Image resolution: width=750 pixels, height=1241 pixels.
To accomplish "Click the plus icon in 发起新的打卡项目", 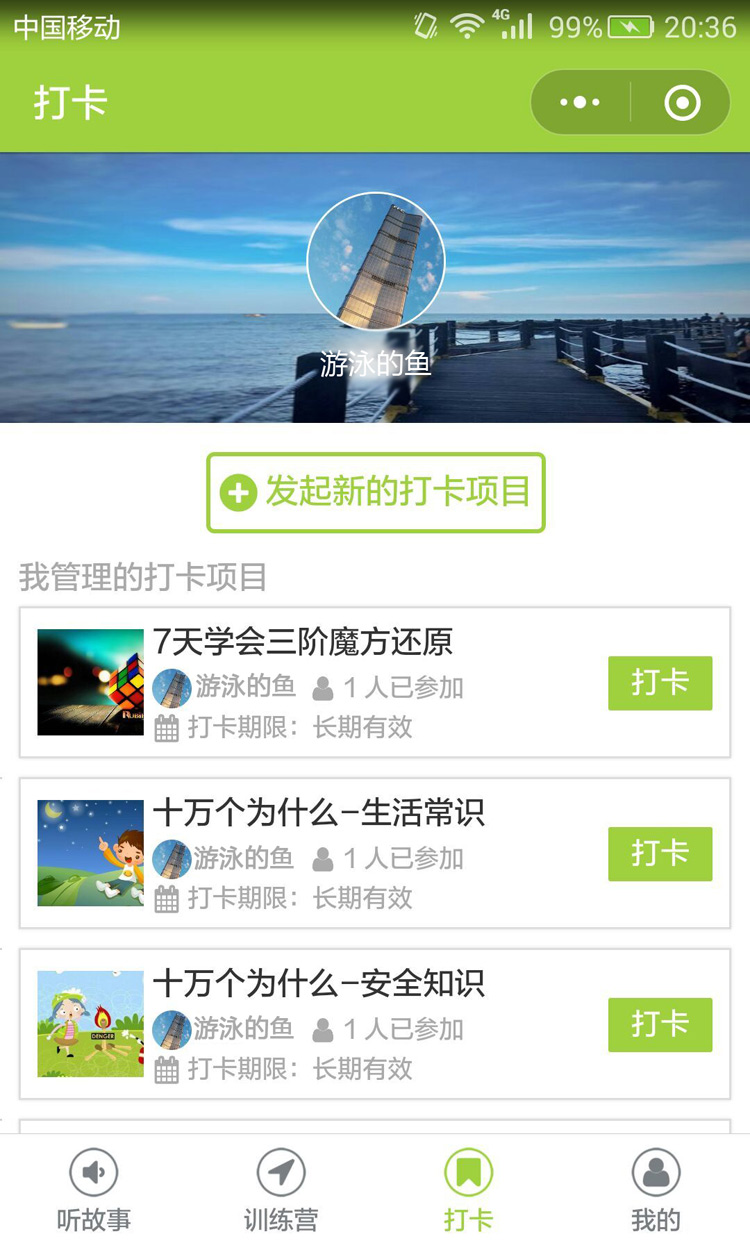I will 236,491.
